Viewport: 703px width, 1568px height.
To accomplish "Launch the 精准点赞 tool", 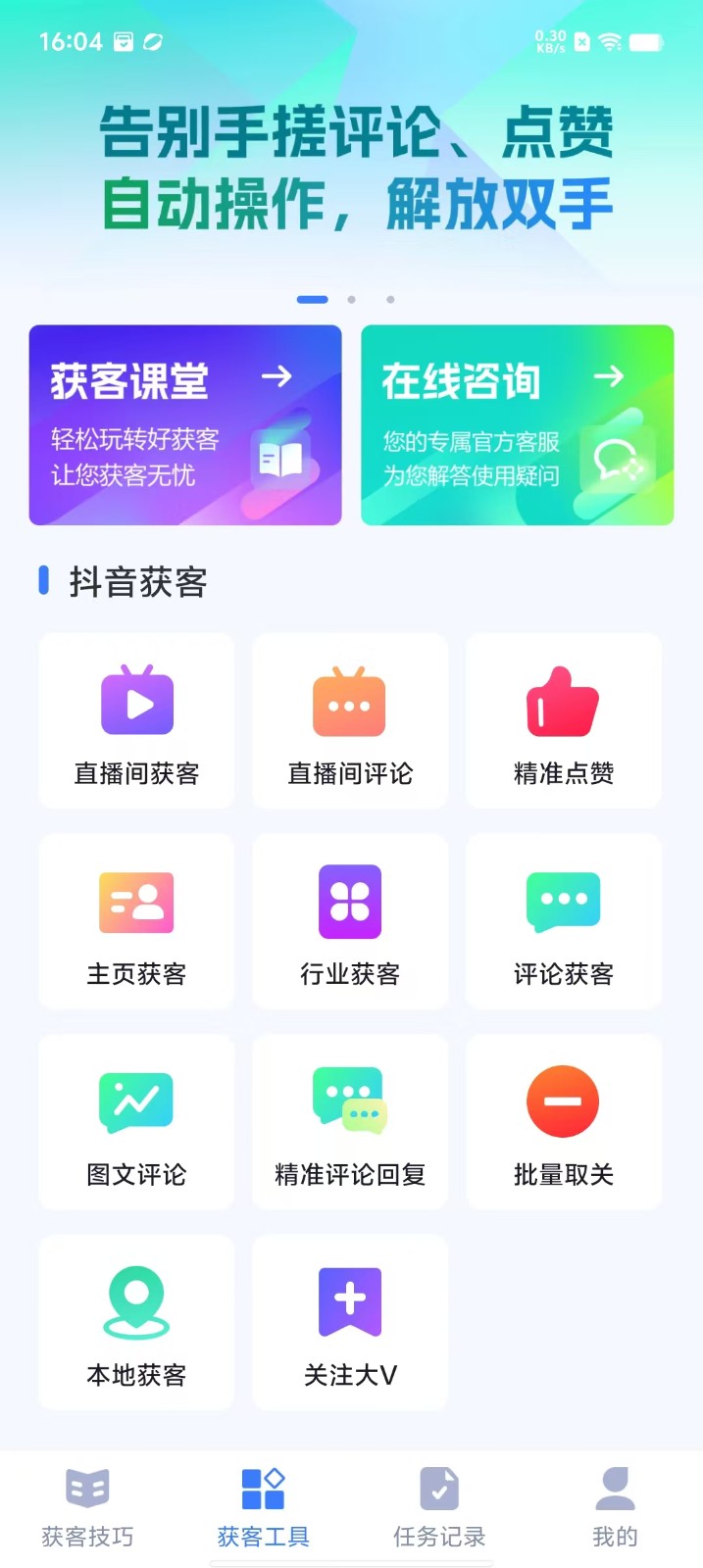I will 563,721.
